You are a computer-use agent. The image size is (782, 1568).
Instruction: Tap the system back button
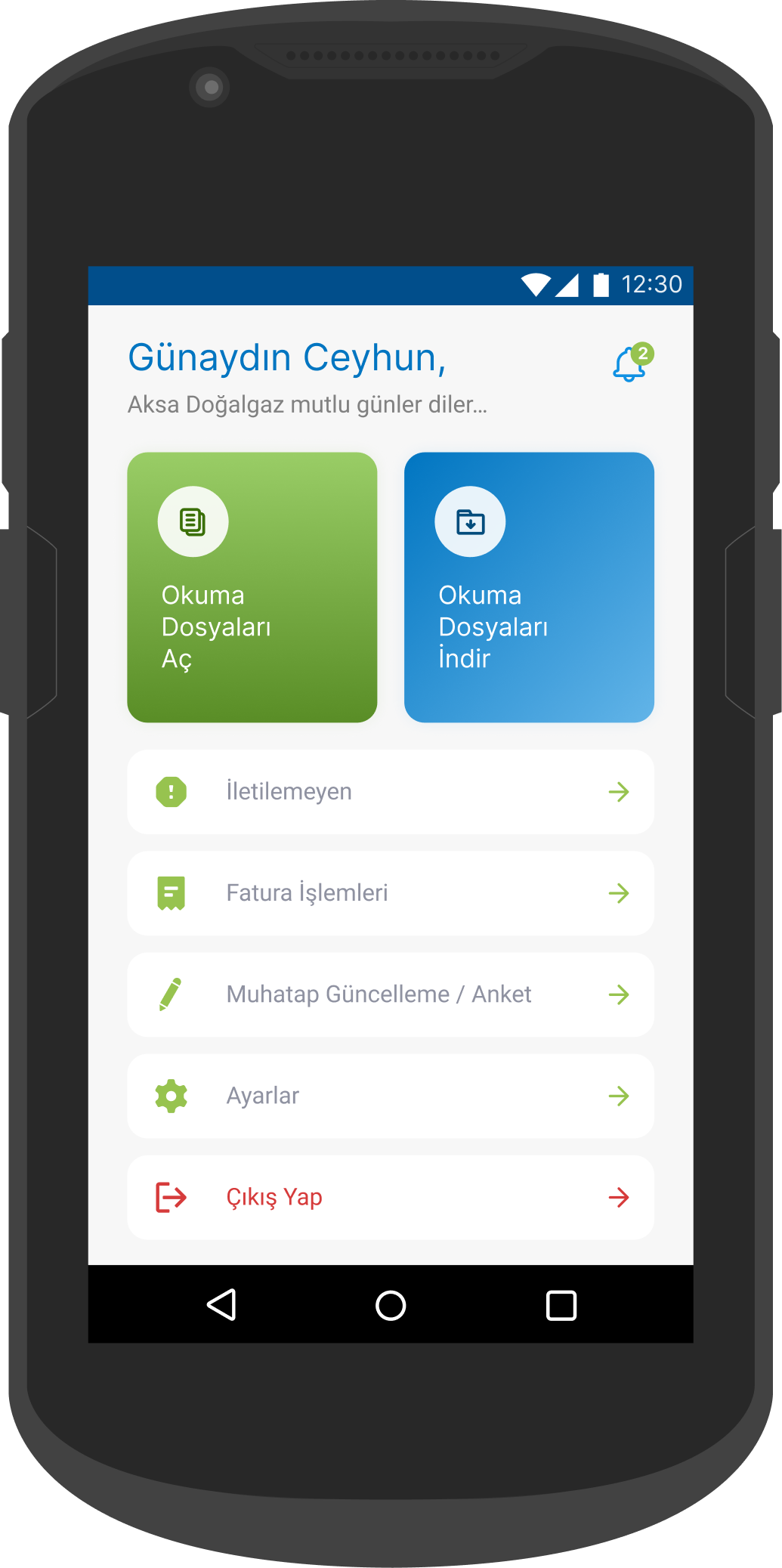point(221,1305)
